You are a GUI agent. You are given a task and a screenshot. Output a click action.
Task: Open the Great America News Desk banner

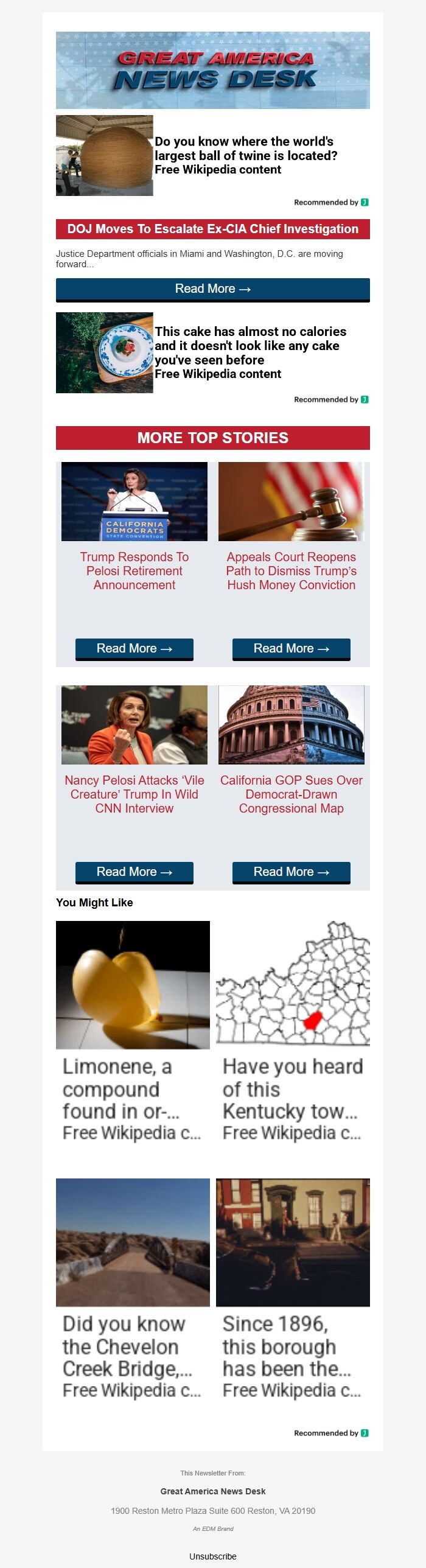[x=212, y=70]
